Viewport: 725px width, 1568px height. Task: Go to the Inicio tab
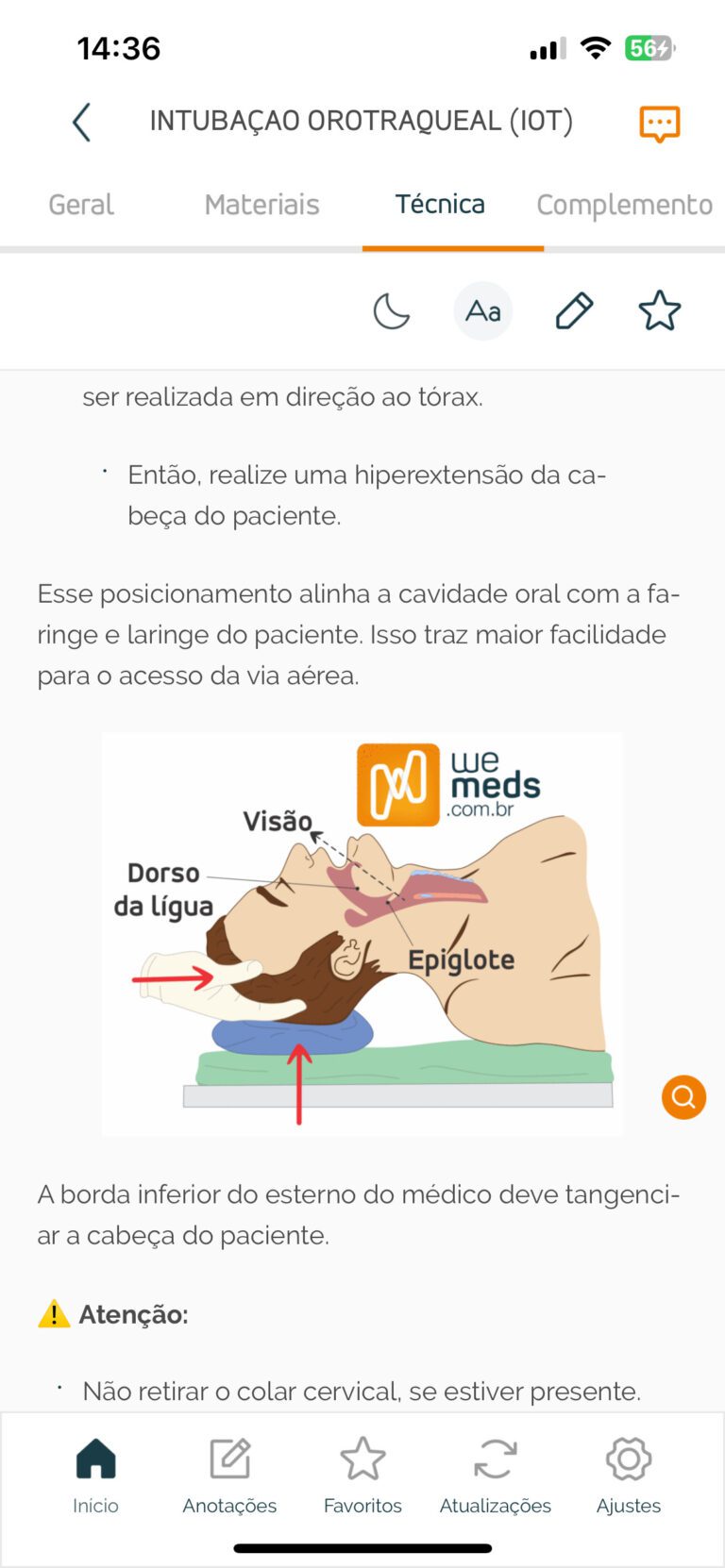[95, 1475]
